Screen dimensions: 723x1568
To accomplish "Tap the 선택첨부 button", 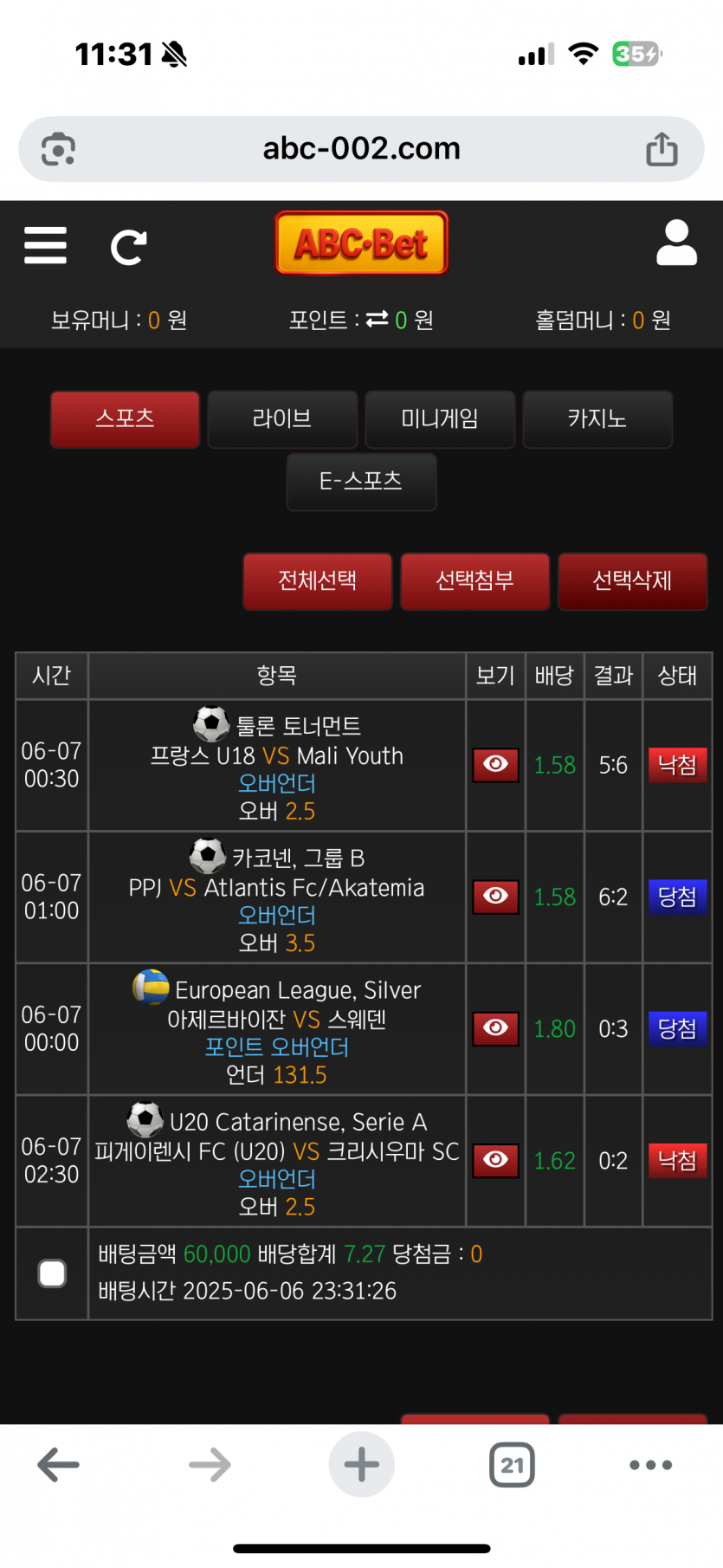I will click(474, 580).
